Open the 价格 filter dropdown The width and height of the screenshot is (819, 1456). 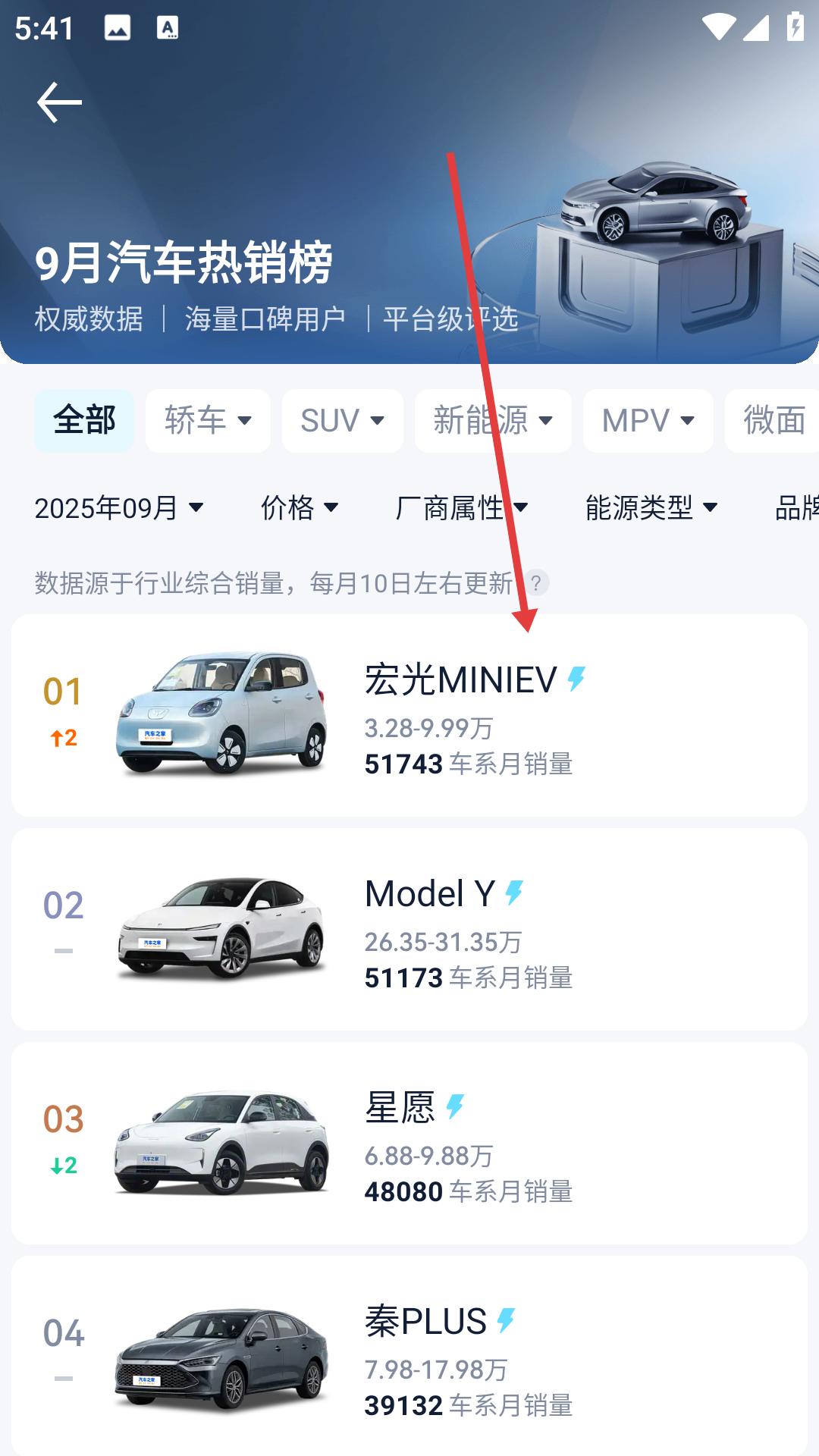click(300, 507)
